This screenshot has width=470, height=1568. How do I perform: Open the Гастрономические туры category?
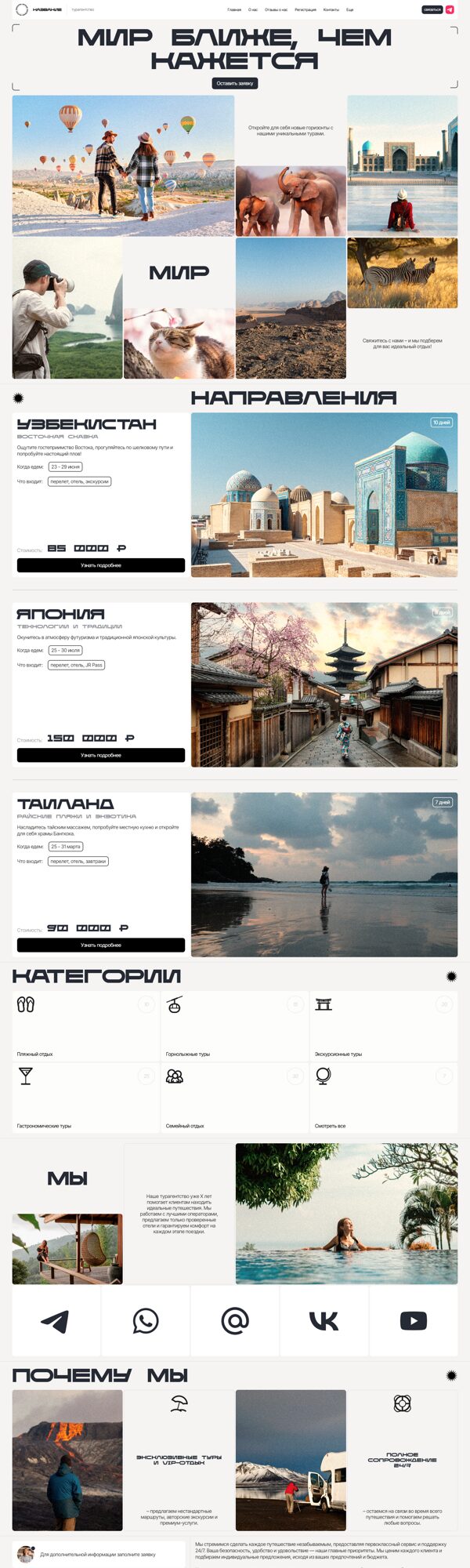click(85, 1098)
